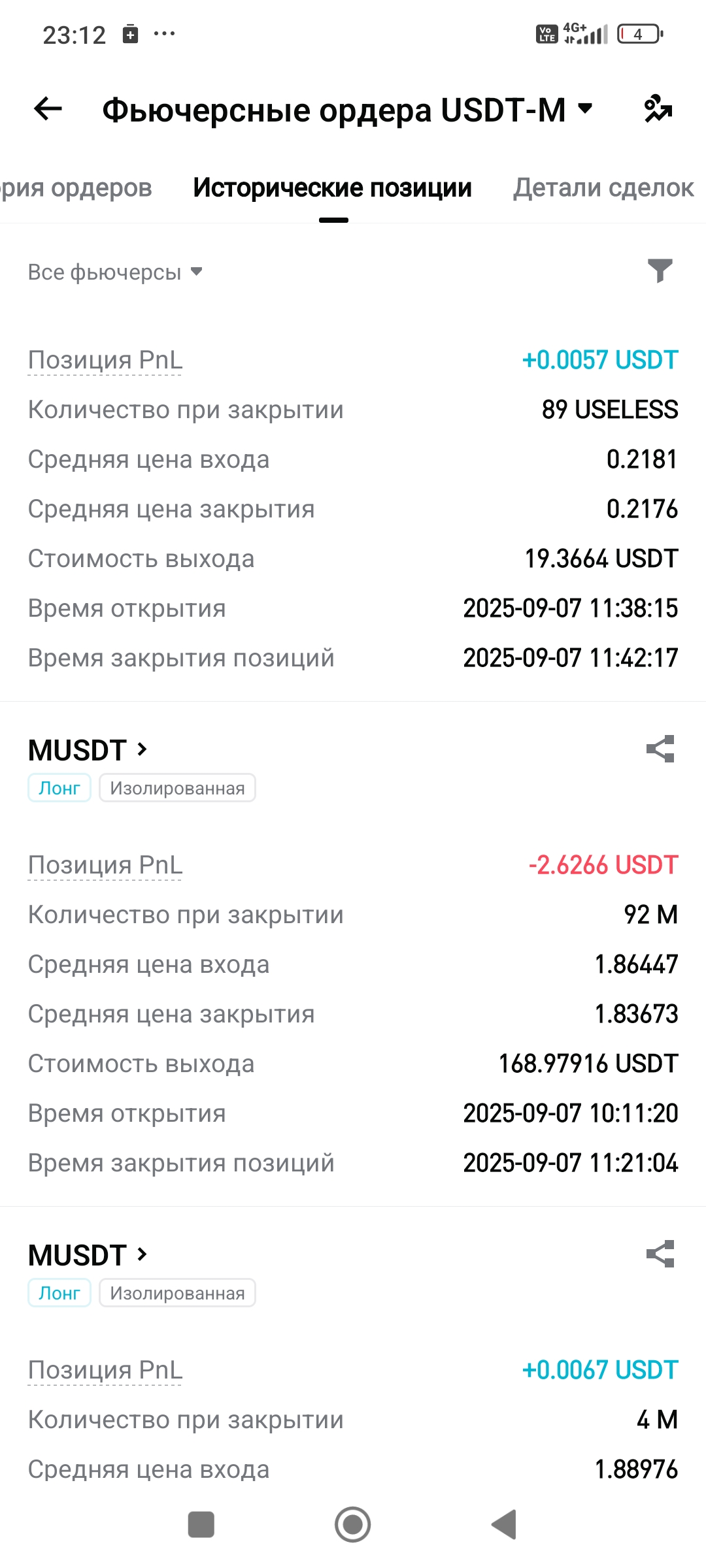Open the analysis icon in the top bar
The image size is (706, 1568).
point(658,108)
